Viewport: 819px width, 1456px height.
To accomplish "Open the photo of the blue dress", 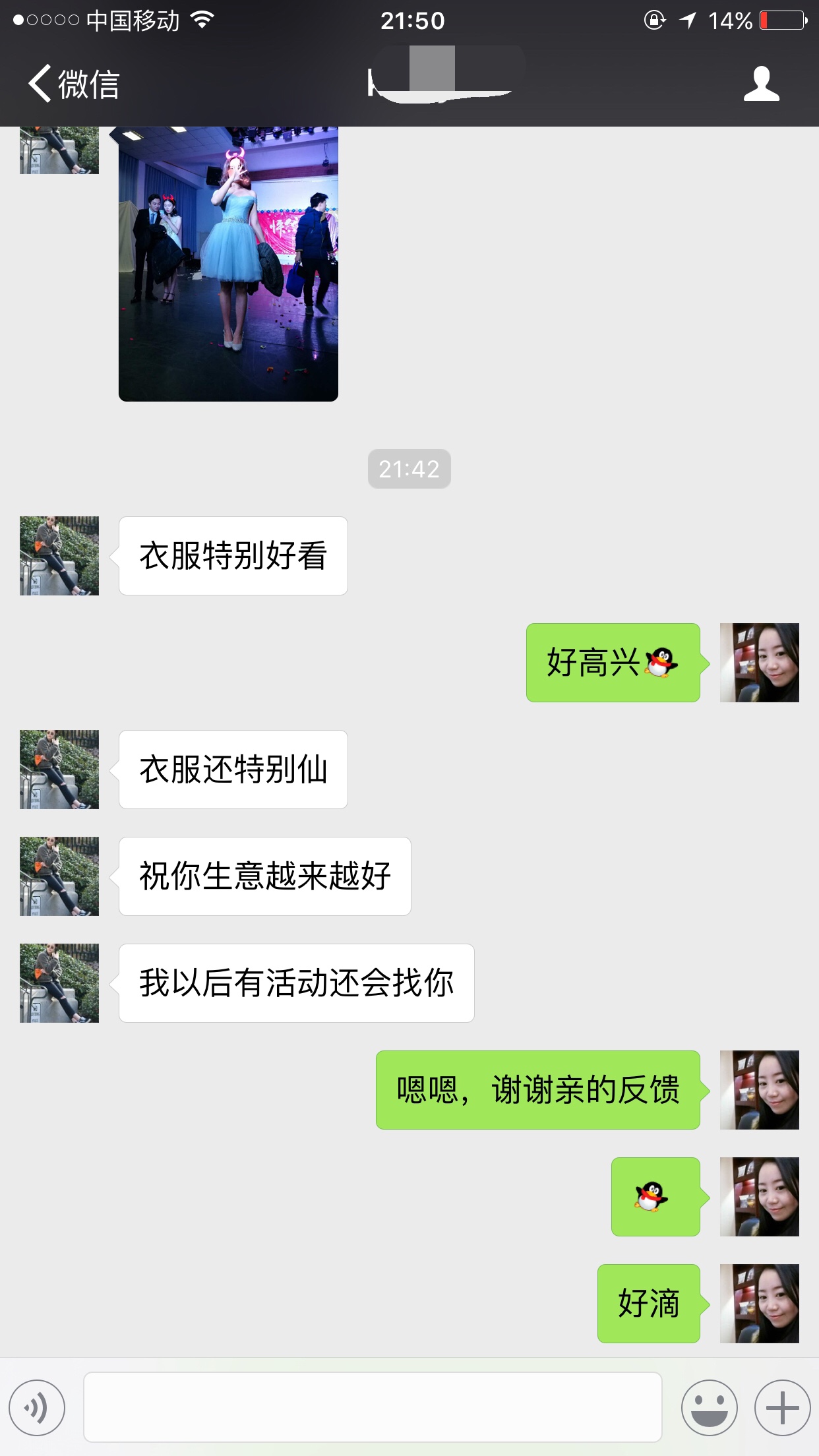I will tap(228, 264).
